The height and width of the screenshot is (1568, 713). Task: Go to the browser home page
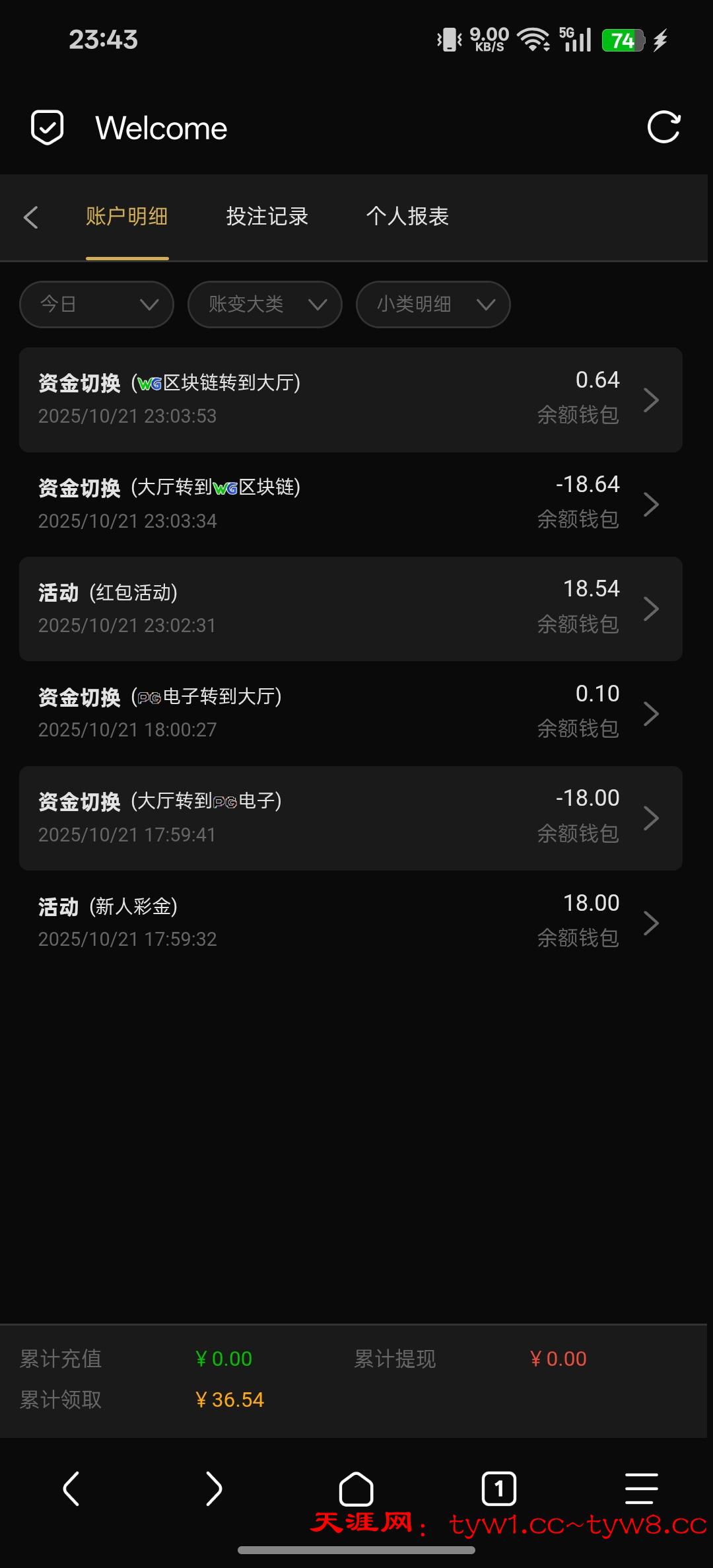coord(356,1489)
